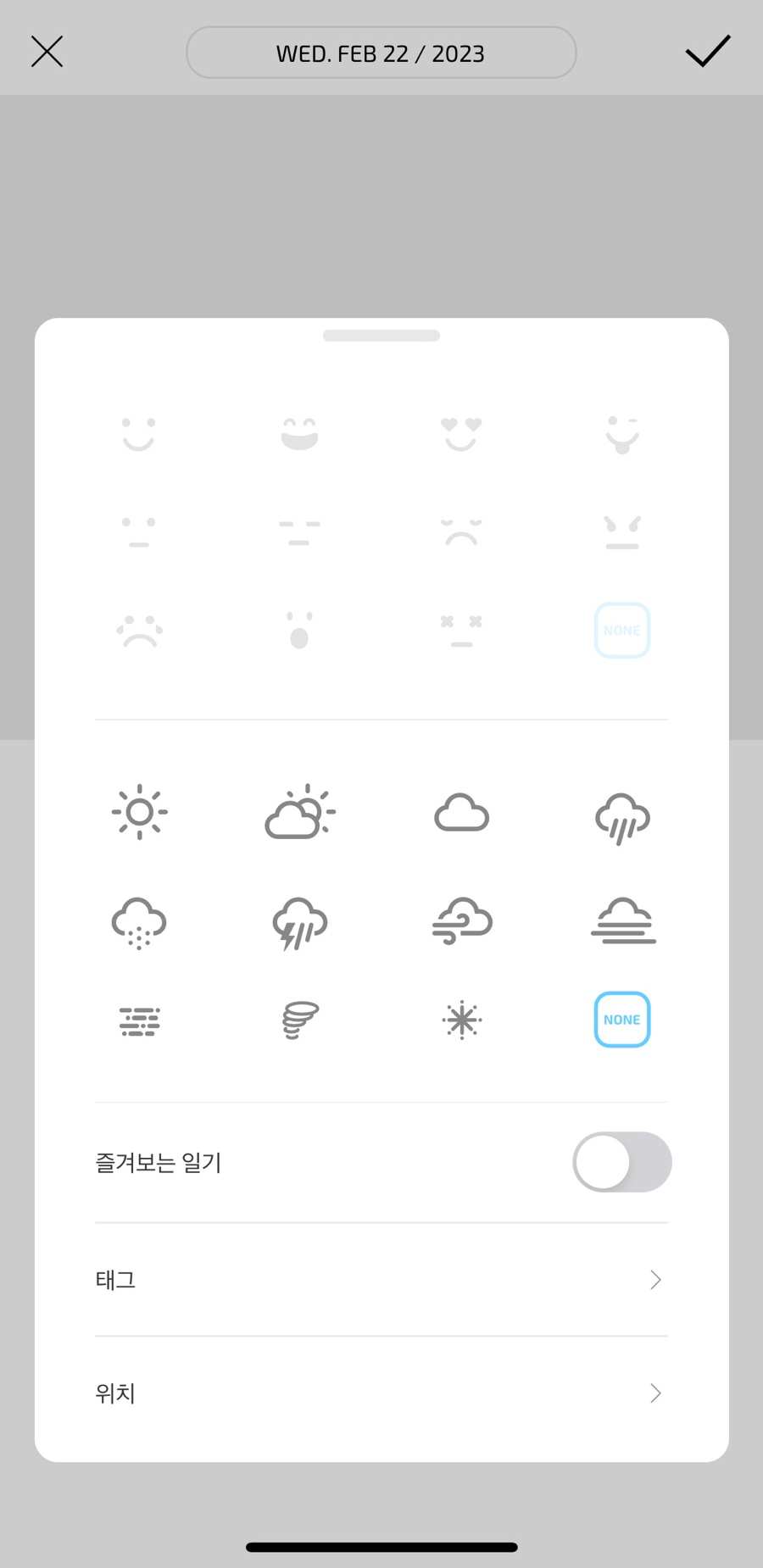Screen dimensions: 763x1568
Task: Toggle the 즐겨보는 일기 switch
Action: 622,1162
